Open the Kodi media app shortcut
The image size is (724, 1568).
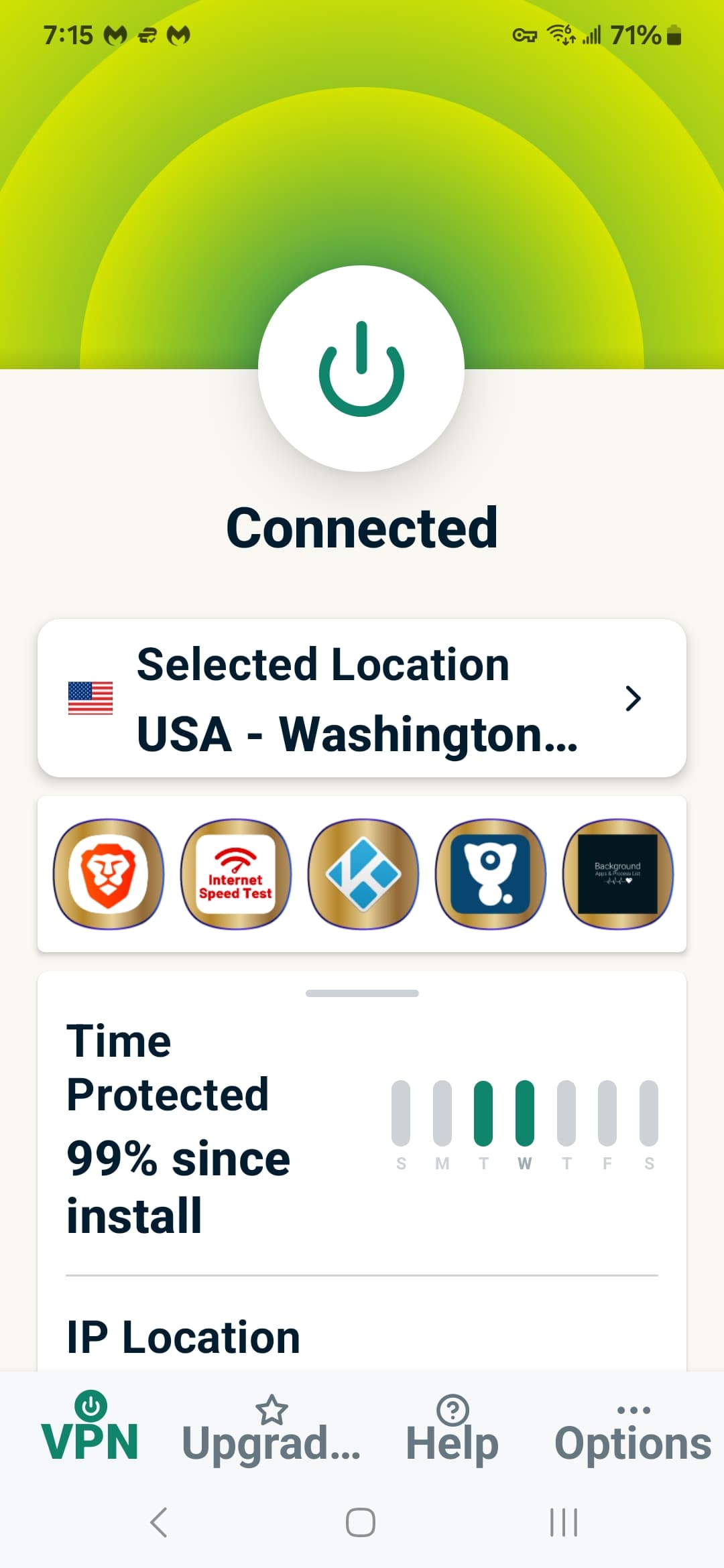[x=362, y=874]
